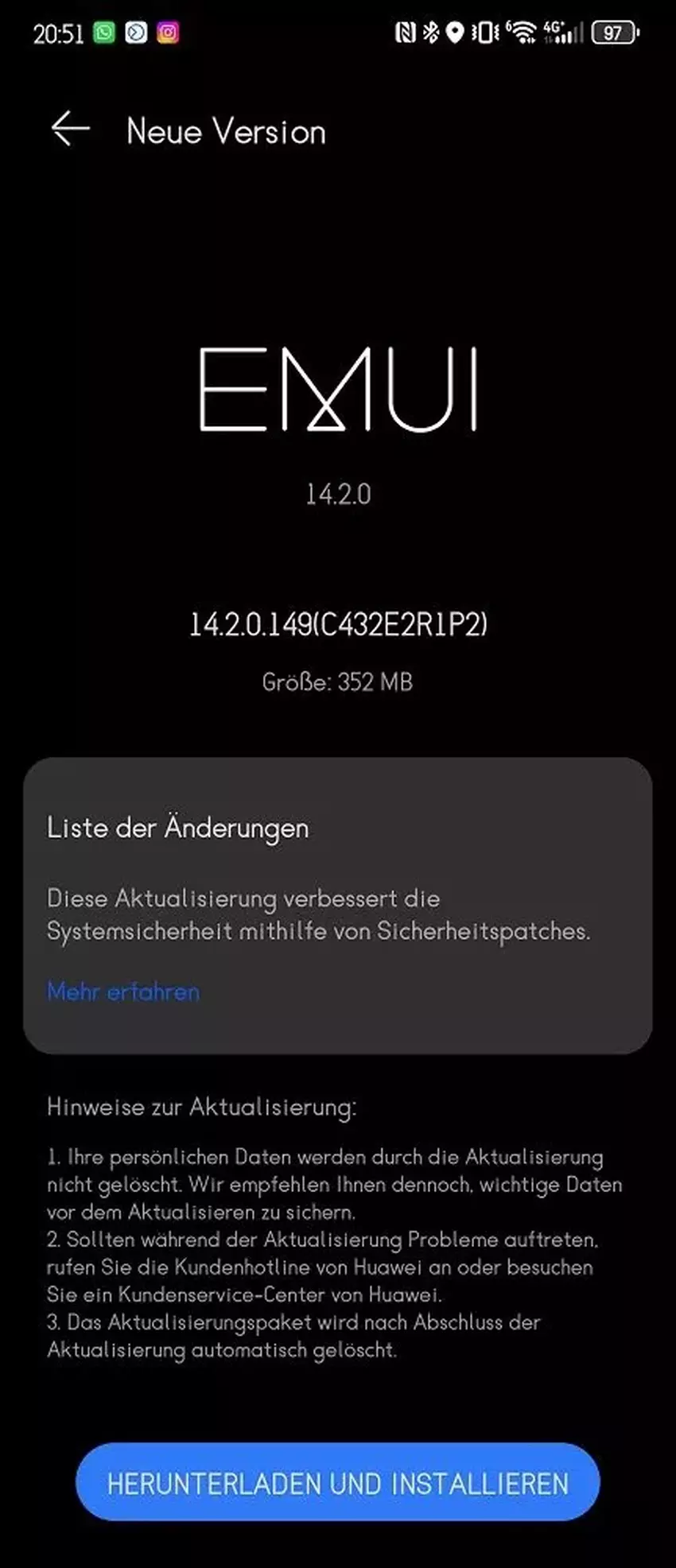Open the Mehr erfahren link
This screenshot has width=676, height=1568.
point(123,992)
